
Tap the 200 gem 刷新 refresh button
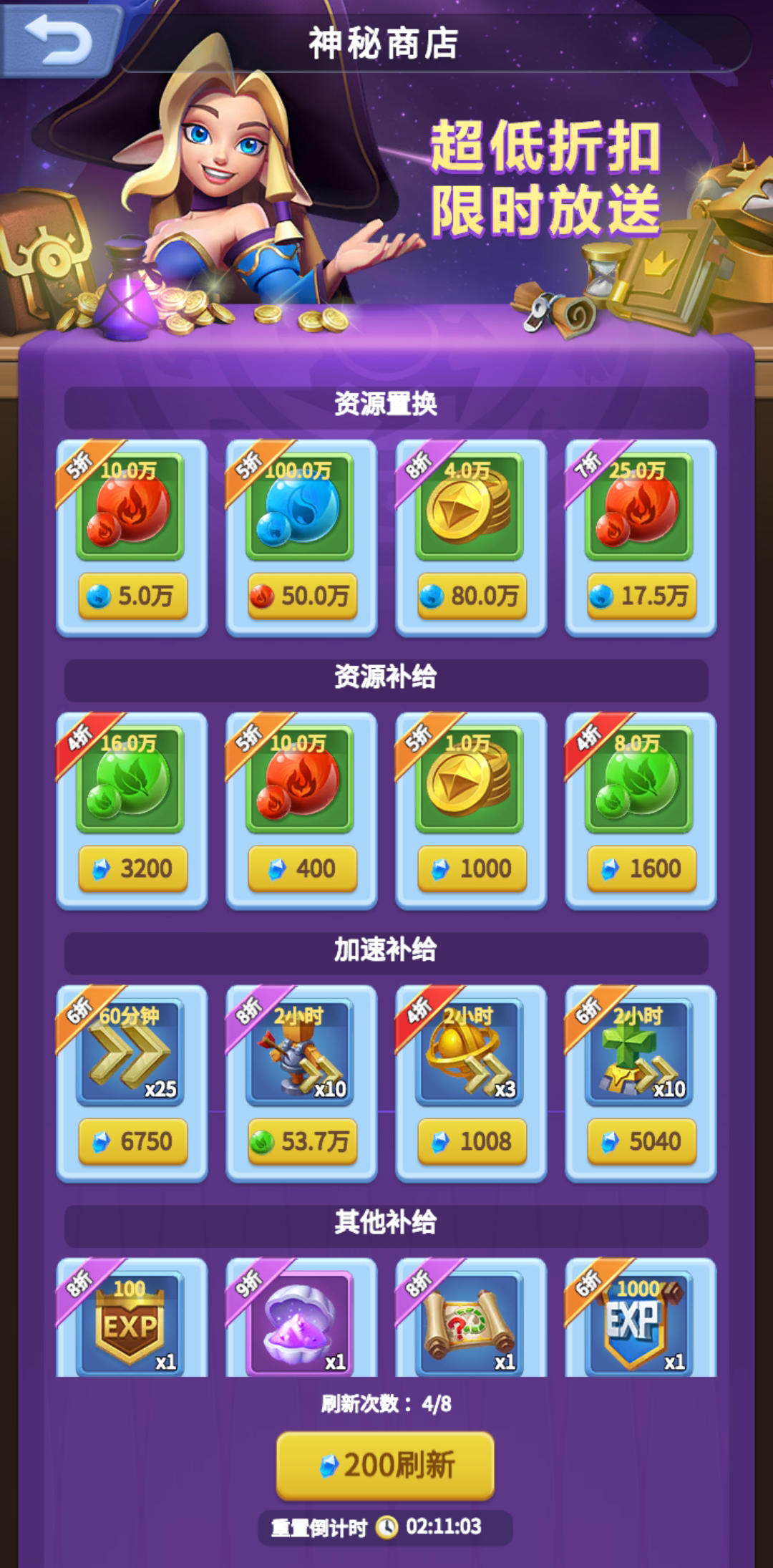click(385, 1466)
